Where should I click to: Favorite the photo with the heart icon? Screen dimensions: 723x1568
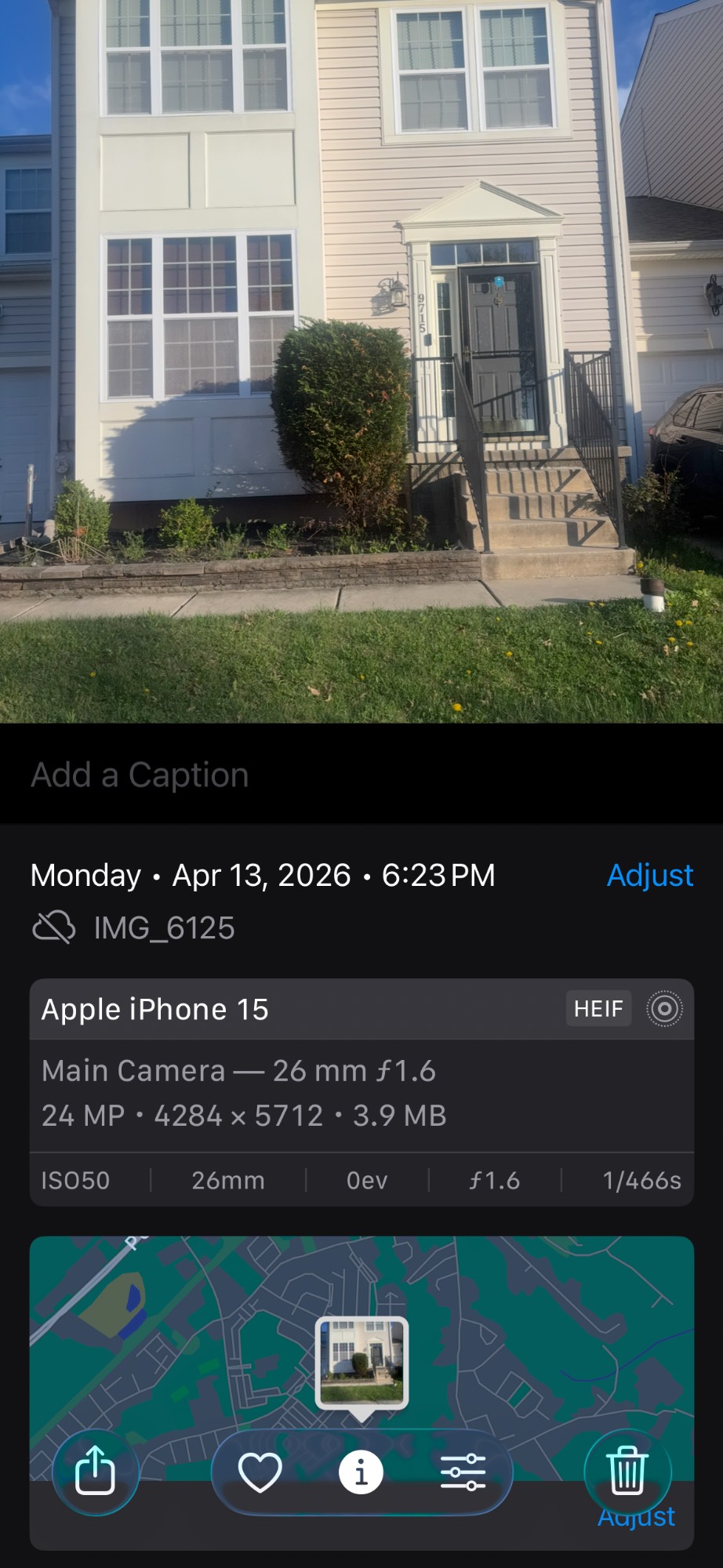(260, 1472)
